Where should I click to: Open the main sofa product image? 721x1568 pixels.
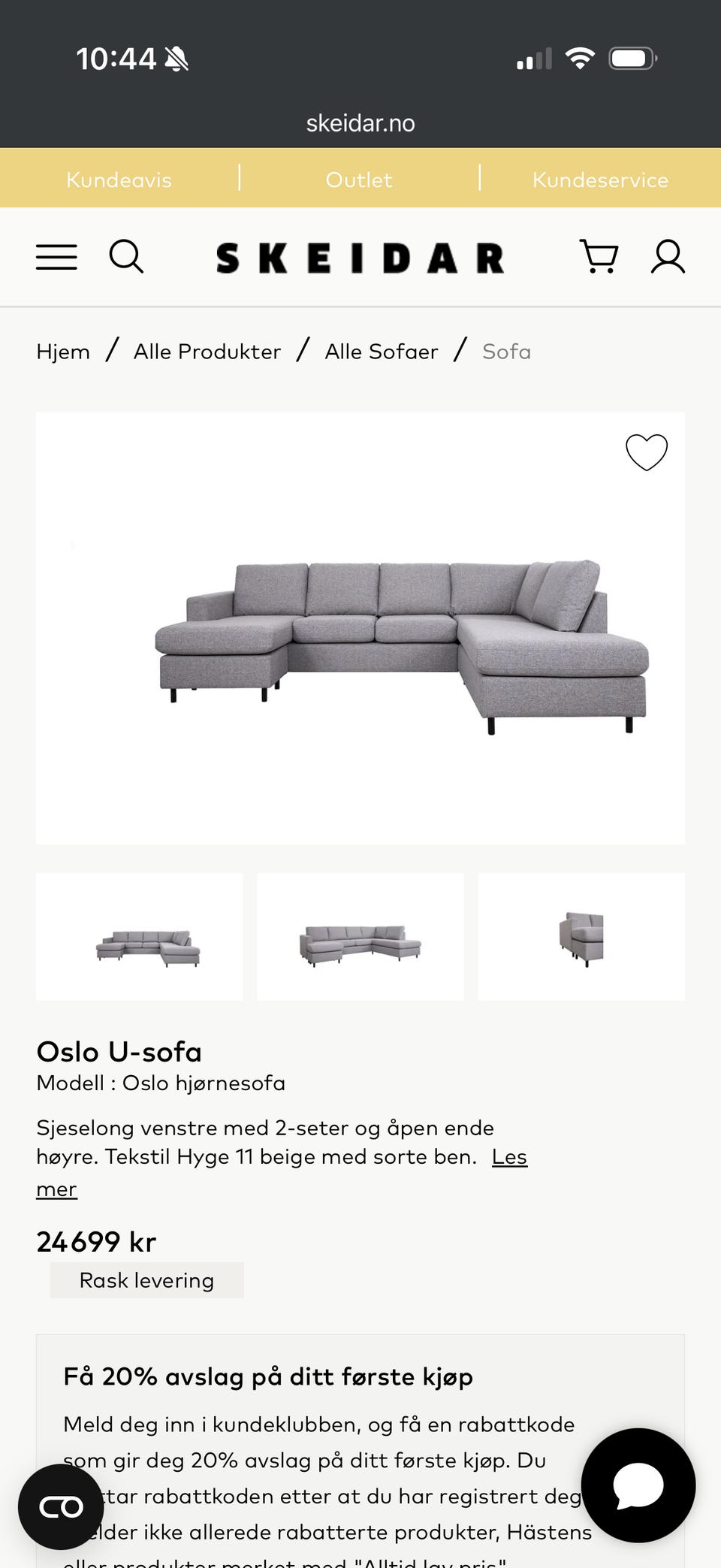[360, 628]
